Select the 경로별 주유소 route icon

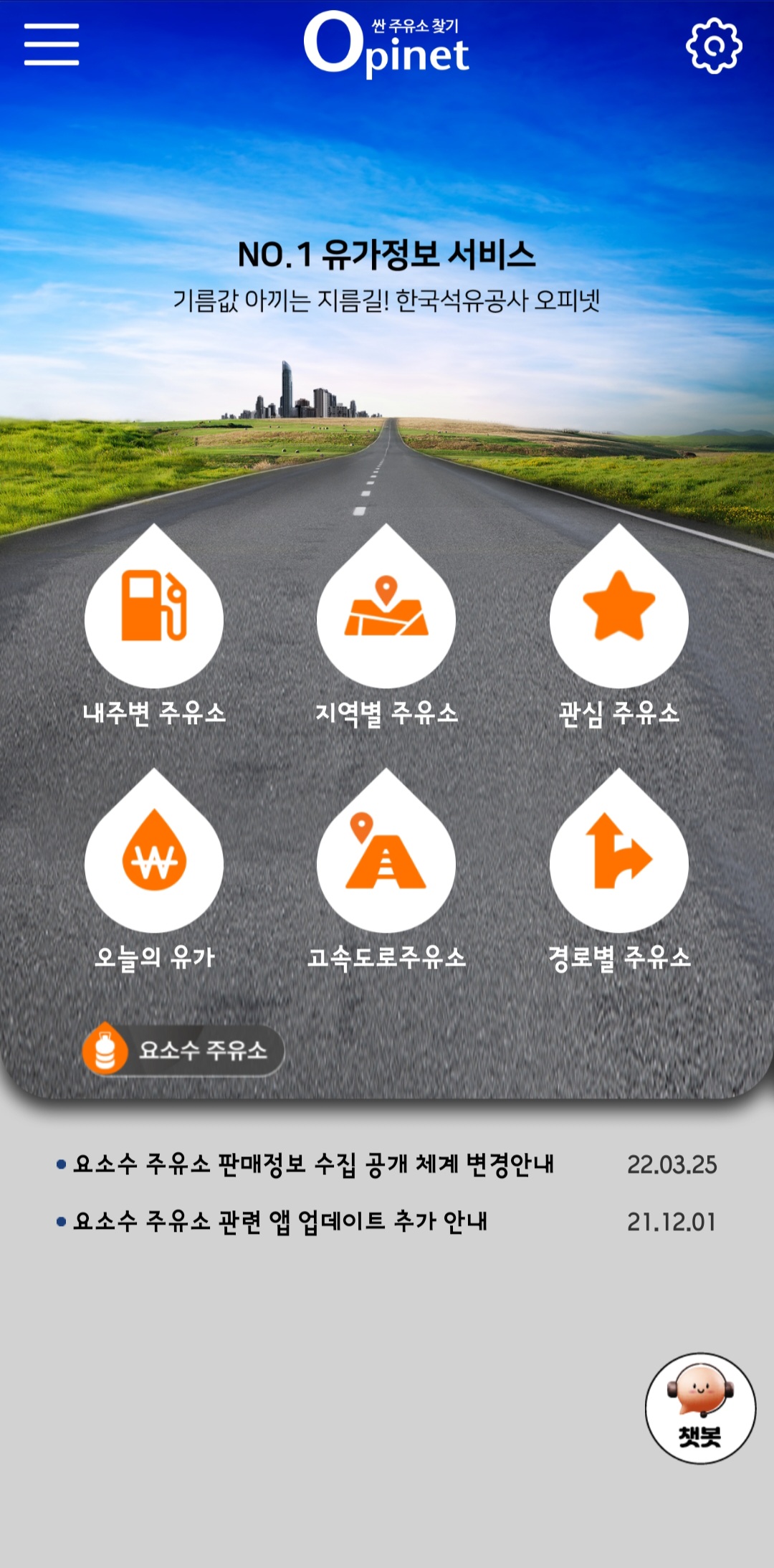click(x=618, y=864)
